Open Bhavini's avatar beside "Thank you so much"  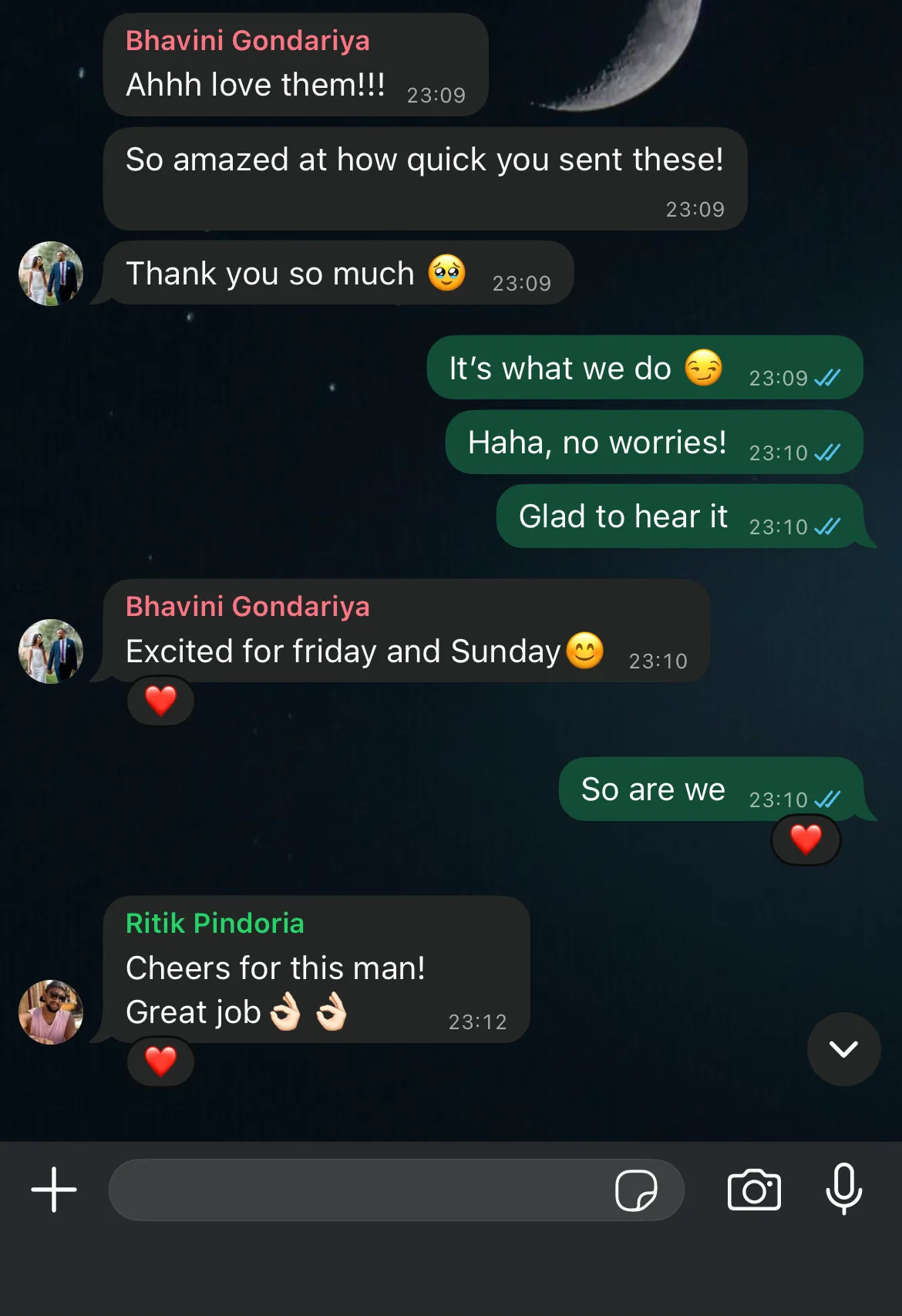coord(51,274)
